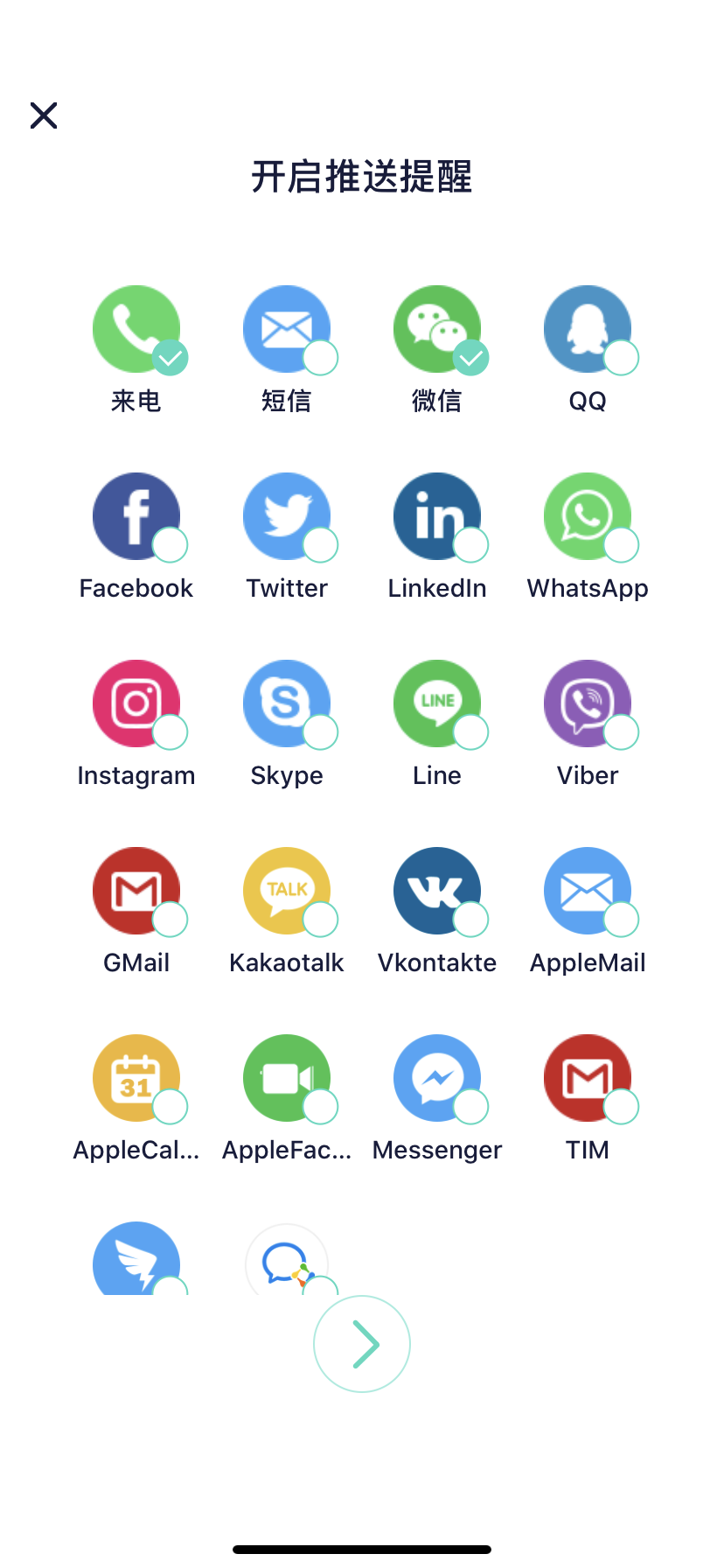Continue with the next arrow button
The width and height of the screenshot is (724, 1568).
tap(362, 1344)
